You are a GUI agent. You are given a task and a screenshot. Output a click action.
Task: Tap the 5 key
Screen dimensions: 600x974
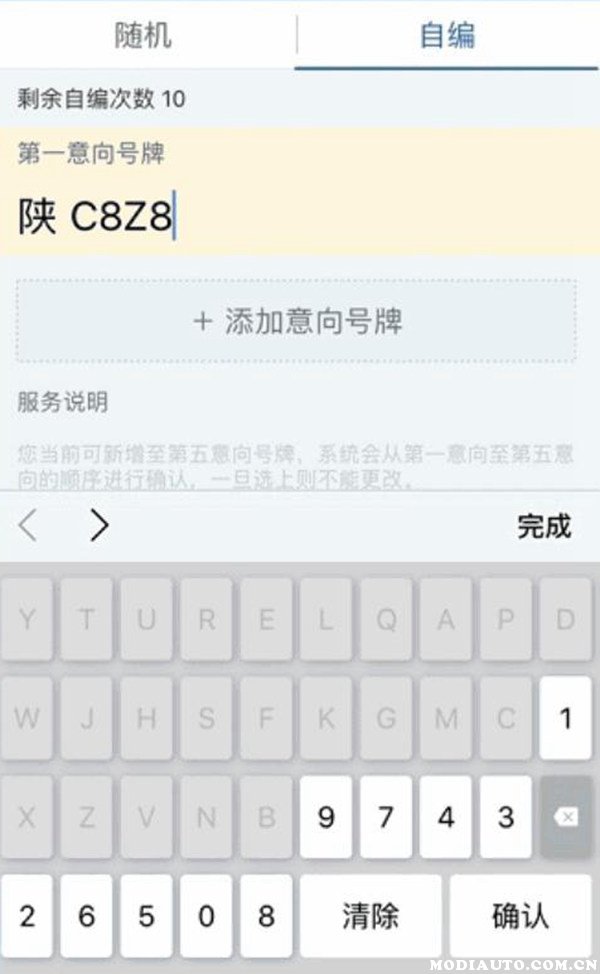click(x=146, y=916)
